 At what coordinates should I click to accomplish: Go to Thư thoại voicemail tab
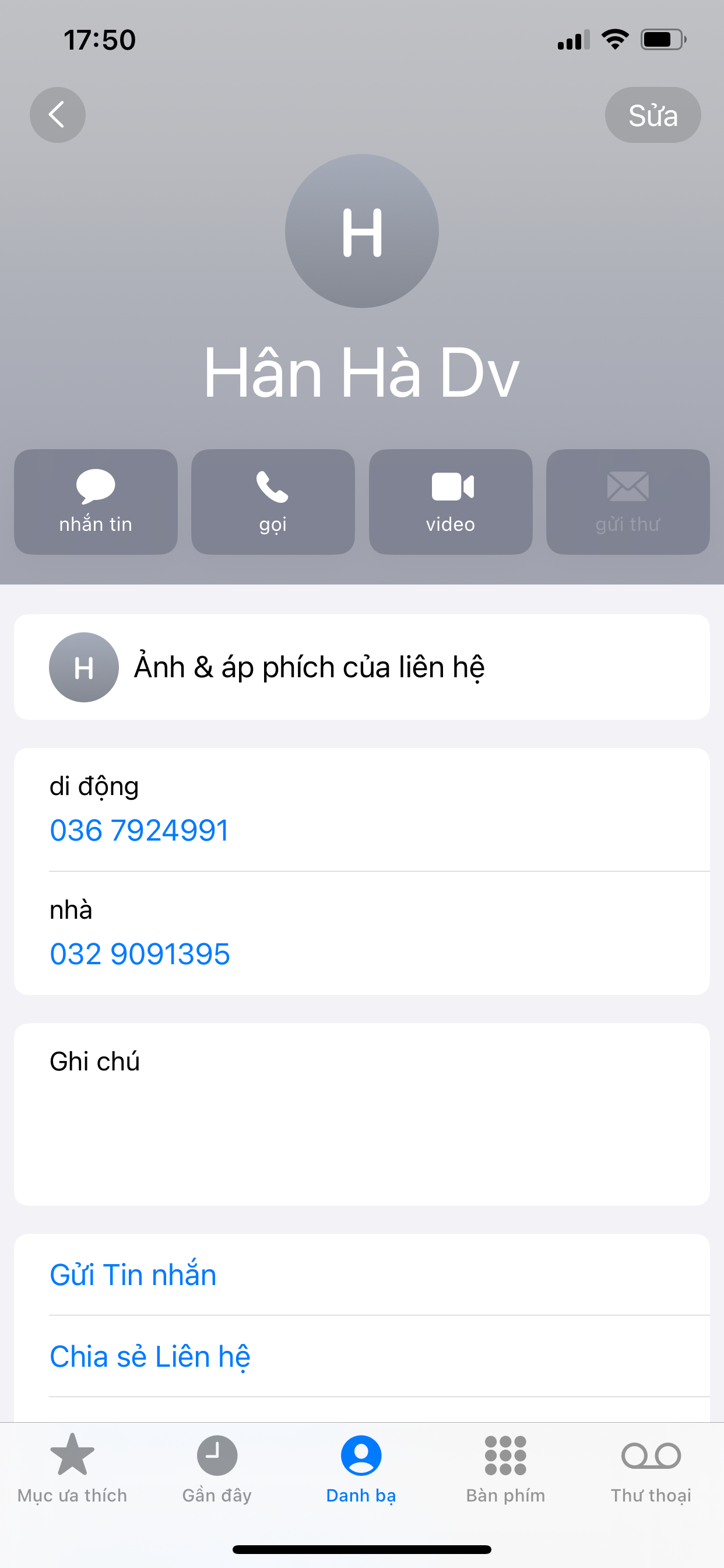pyautogui.click(x=651, y=1468)
